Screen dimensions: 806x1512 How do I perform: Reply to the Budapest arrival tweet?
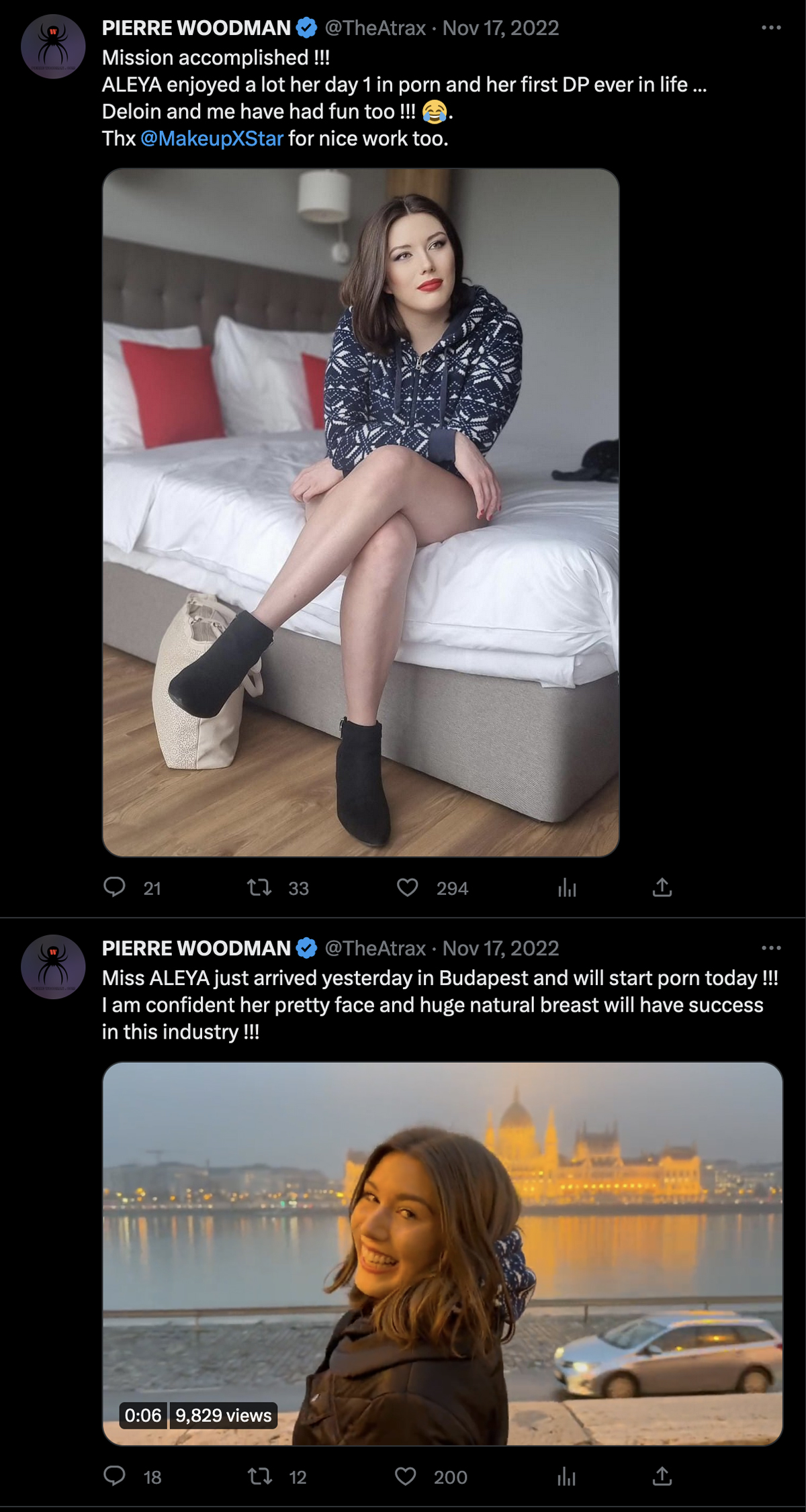[115, 1476]
